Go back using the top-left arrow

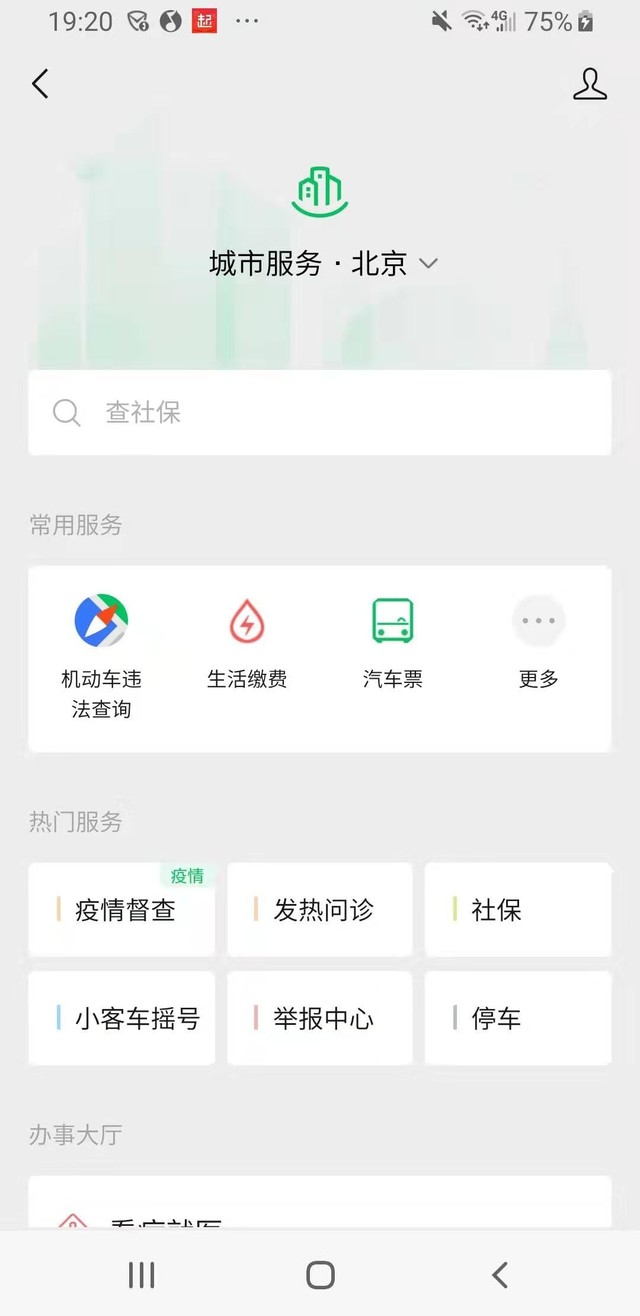(40, 83)
